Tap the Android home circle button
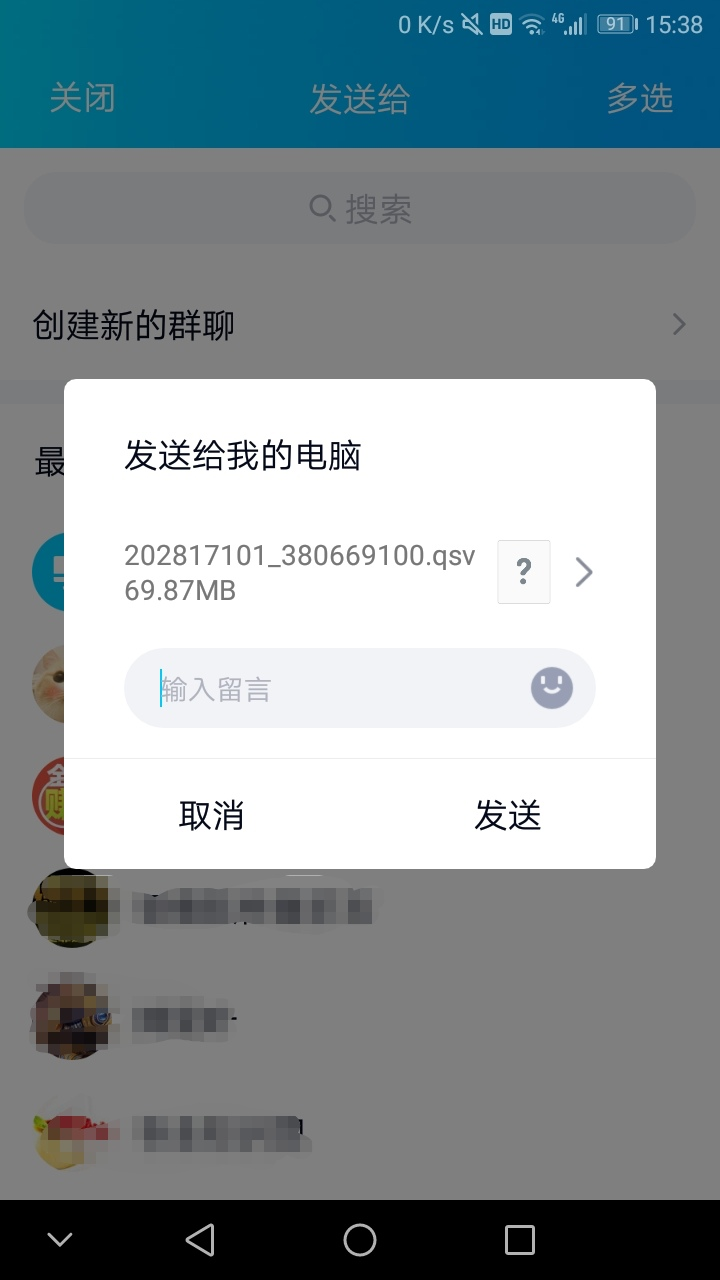The image size is (720, 1280). (x=360, y=1238)
